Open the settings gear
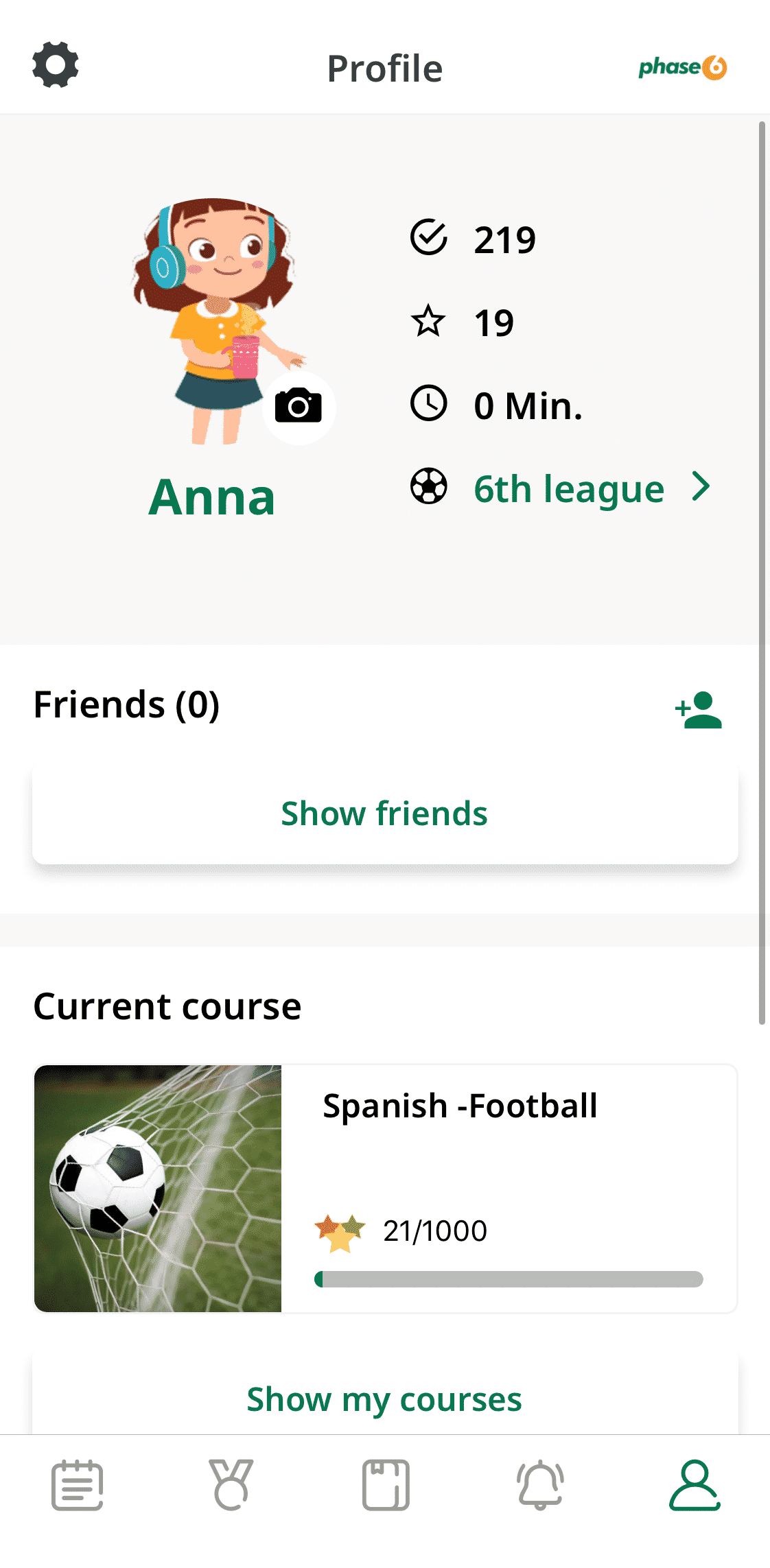The height and width of the screenshot is (1568, 770). click(55, 65)
